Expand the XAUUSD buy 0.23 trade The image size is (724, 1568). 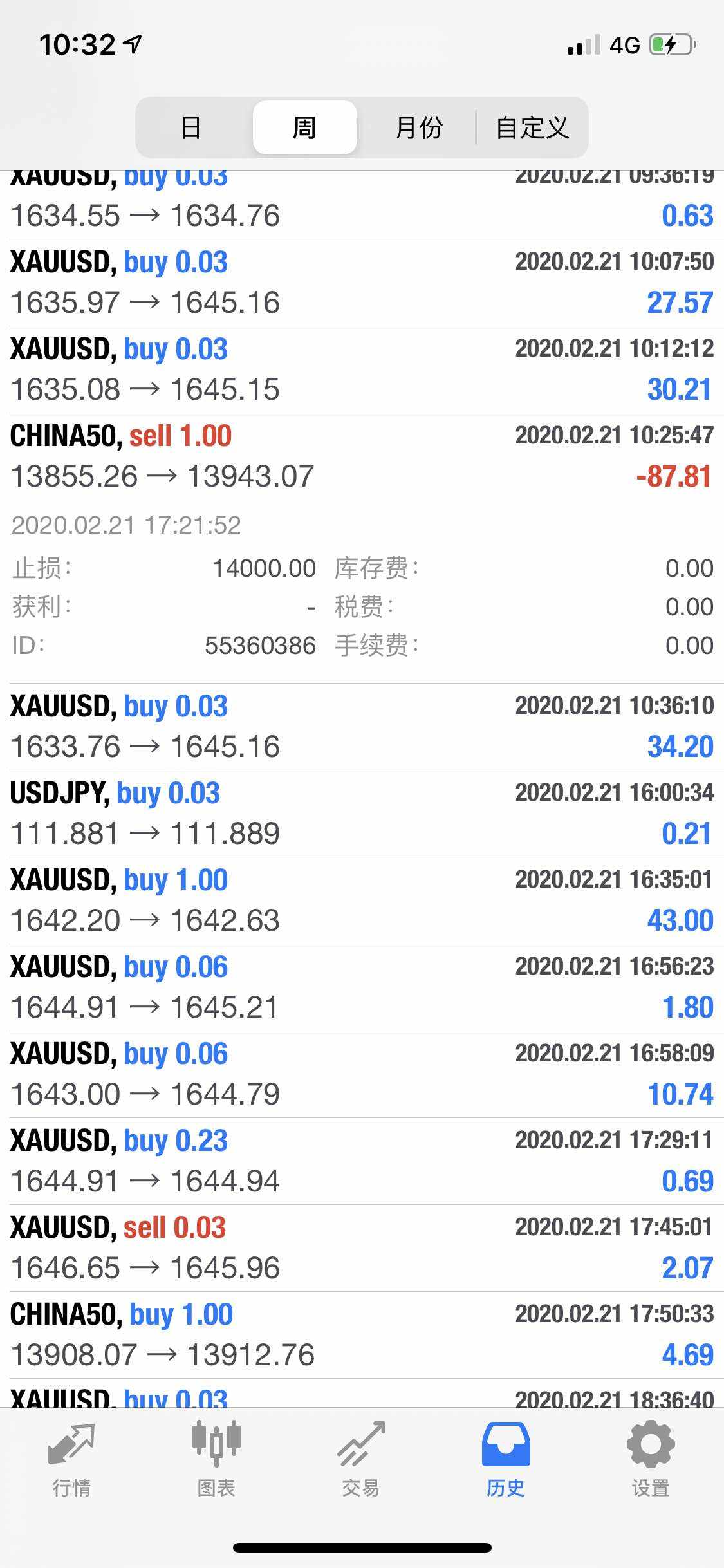[362, 1161]
